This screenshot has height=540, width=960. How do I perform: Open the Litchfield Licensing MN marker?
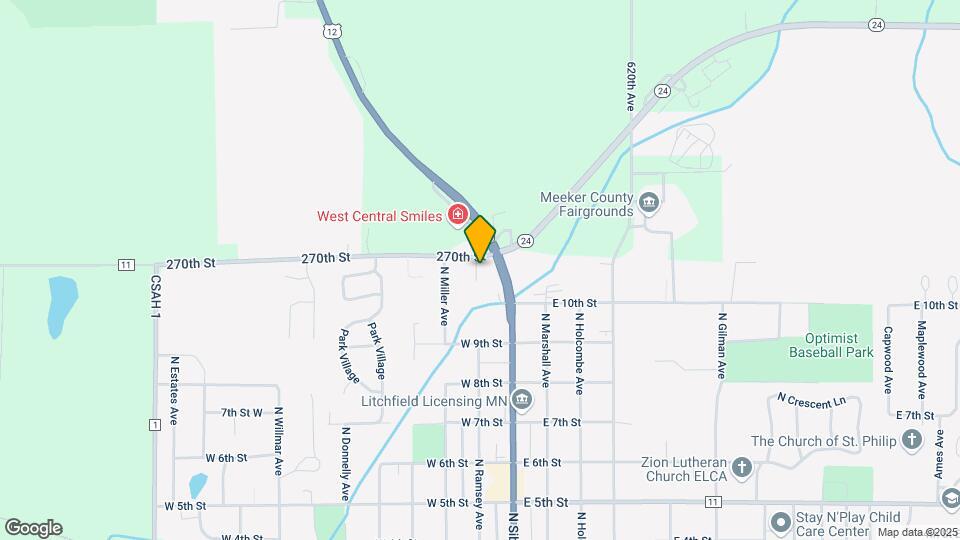click(x=521, y=401)
